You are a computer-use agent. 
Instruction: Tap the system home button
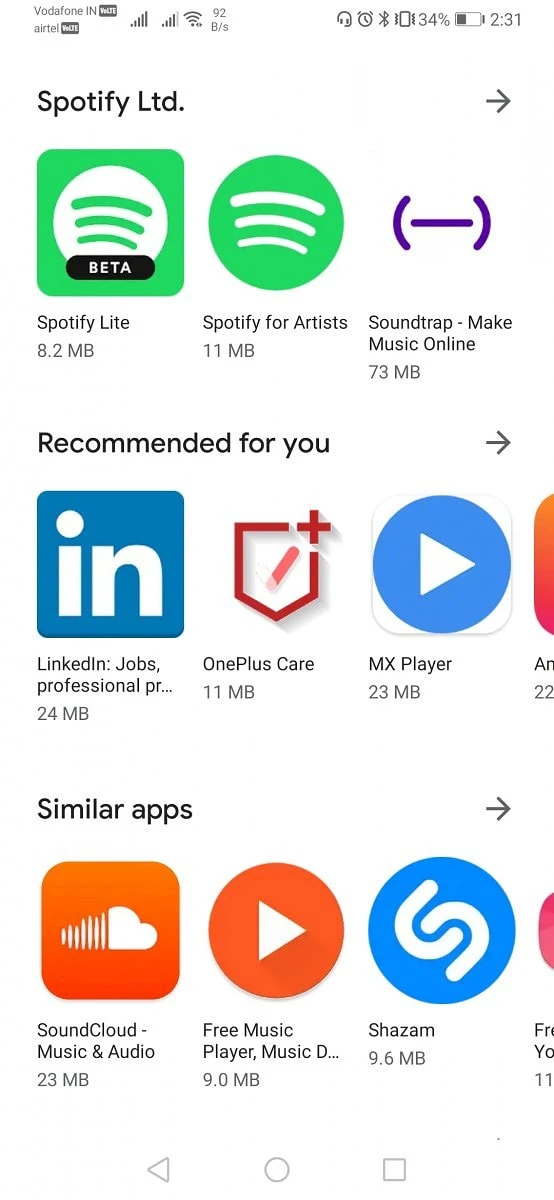click(277, 1169)
